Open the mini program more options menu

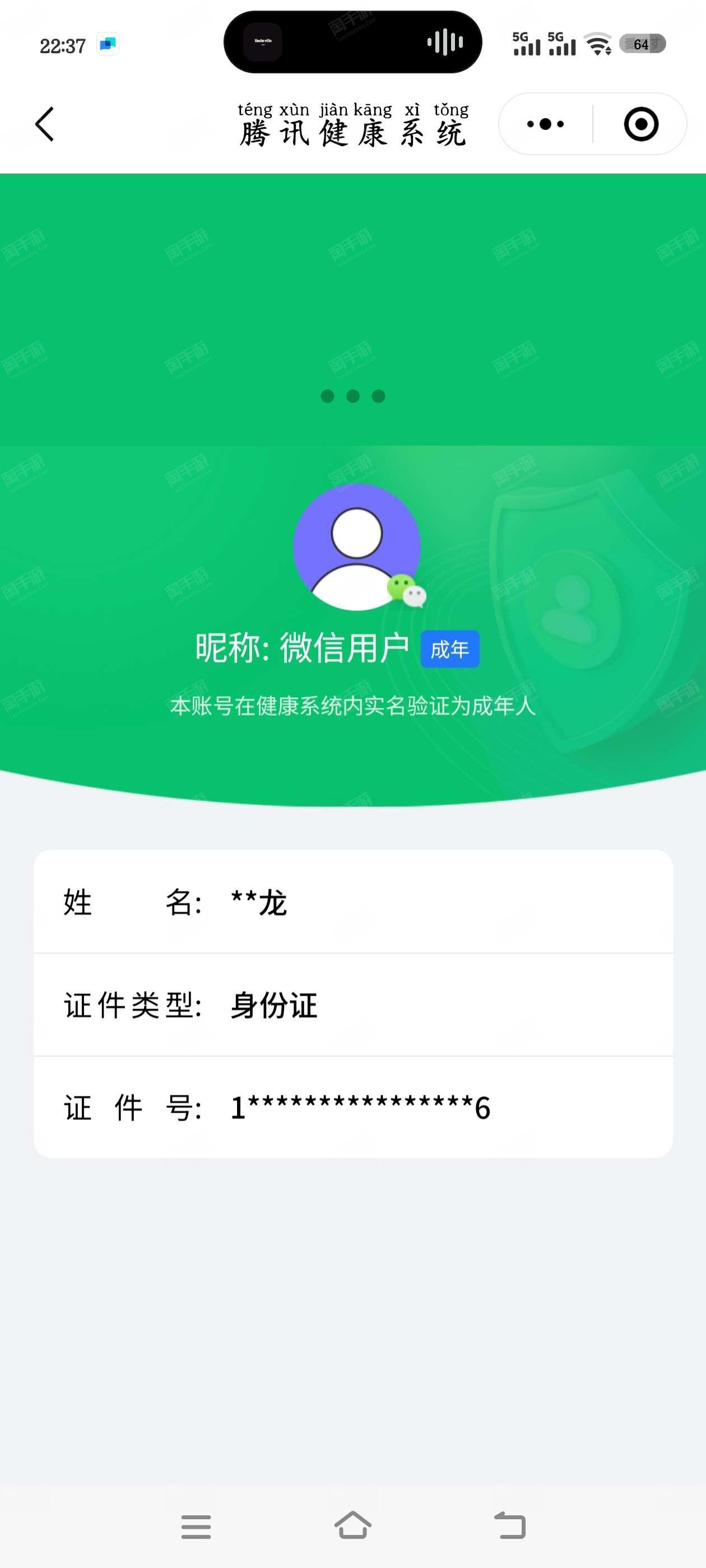pyautogui.click(x=545, y=124)
